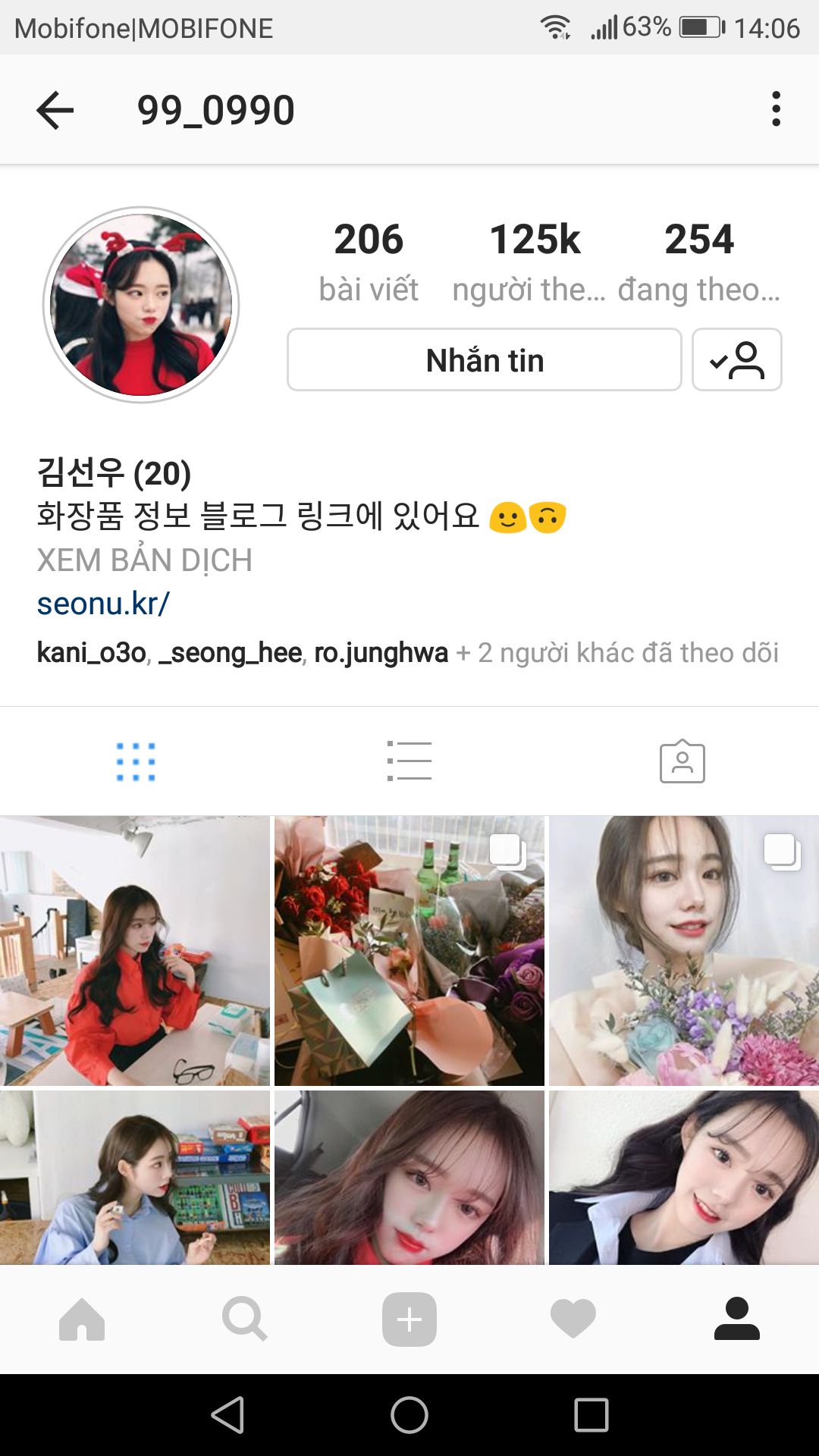The height and width of the screenshot is (1456, 819).
Task: Open the three-dot overflow menu
Action: (775, 109)
